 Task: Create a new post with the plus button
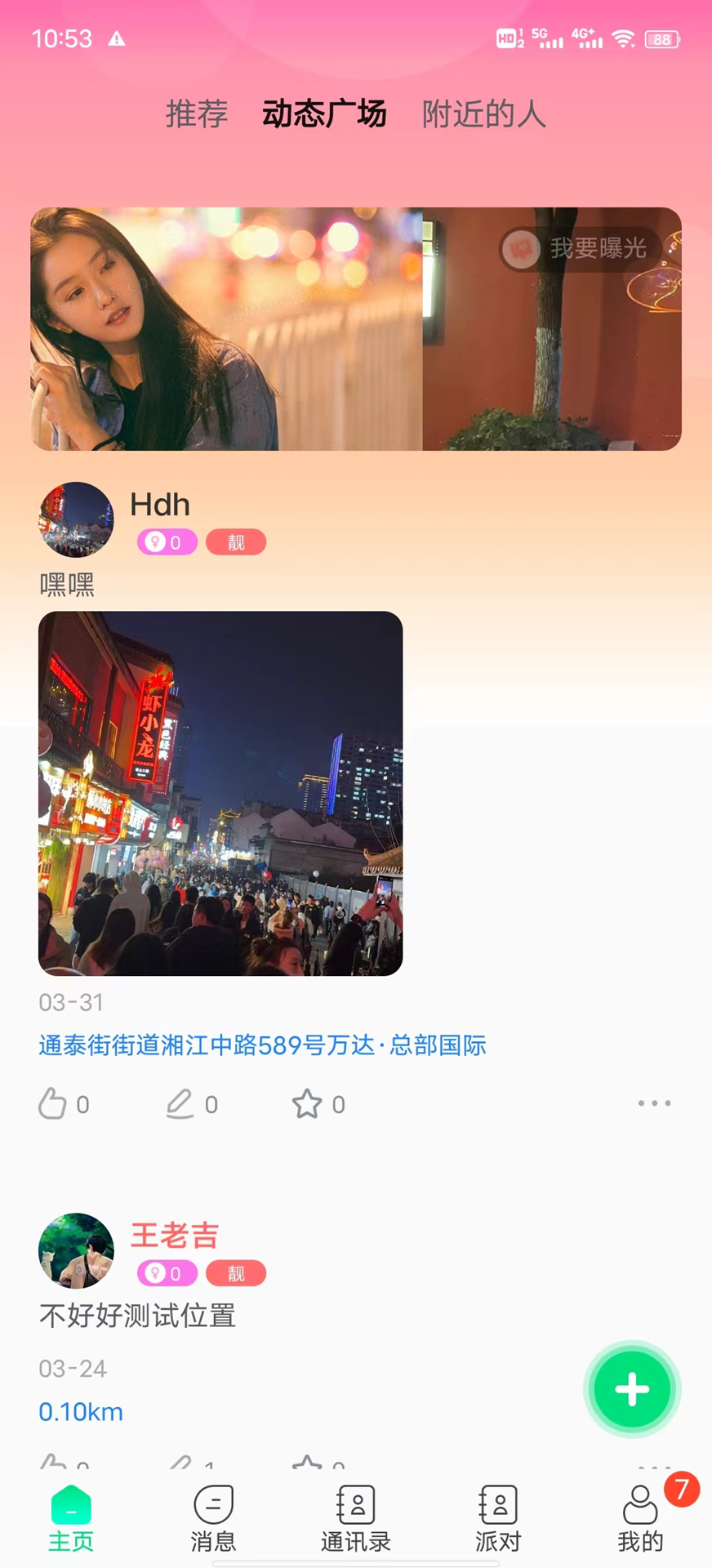[632, 1389]
